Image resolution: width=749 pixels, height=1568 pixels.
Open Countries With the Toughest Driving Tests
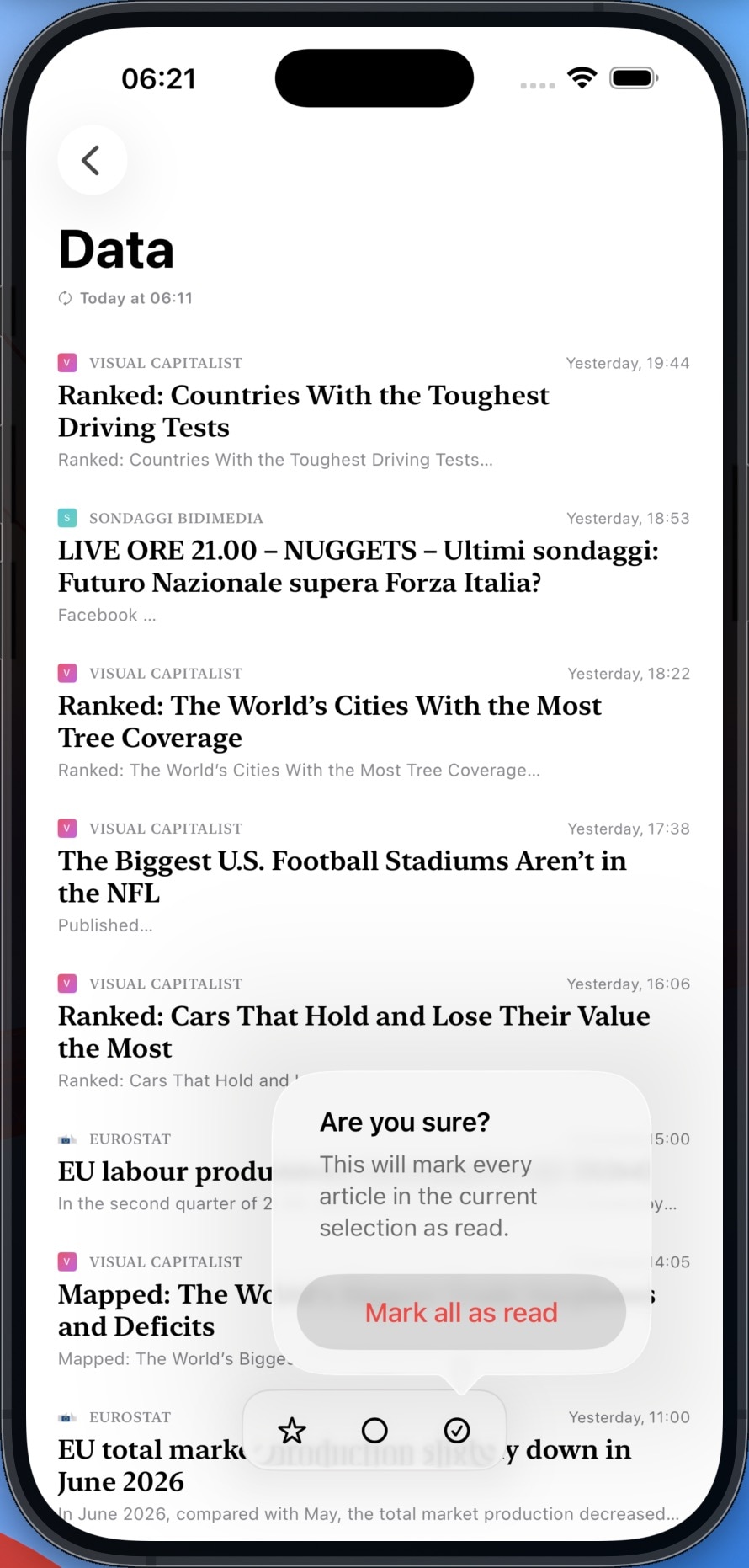click(x=374, y=412)
